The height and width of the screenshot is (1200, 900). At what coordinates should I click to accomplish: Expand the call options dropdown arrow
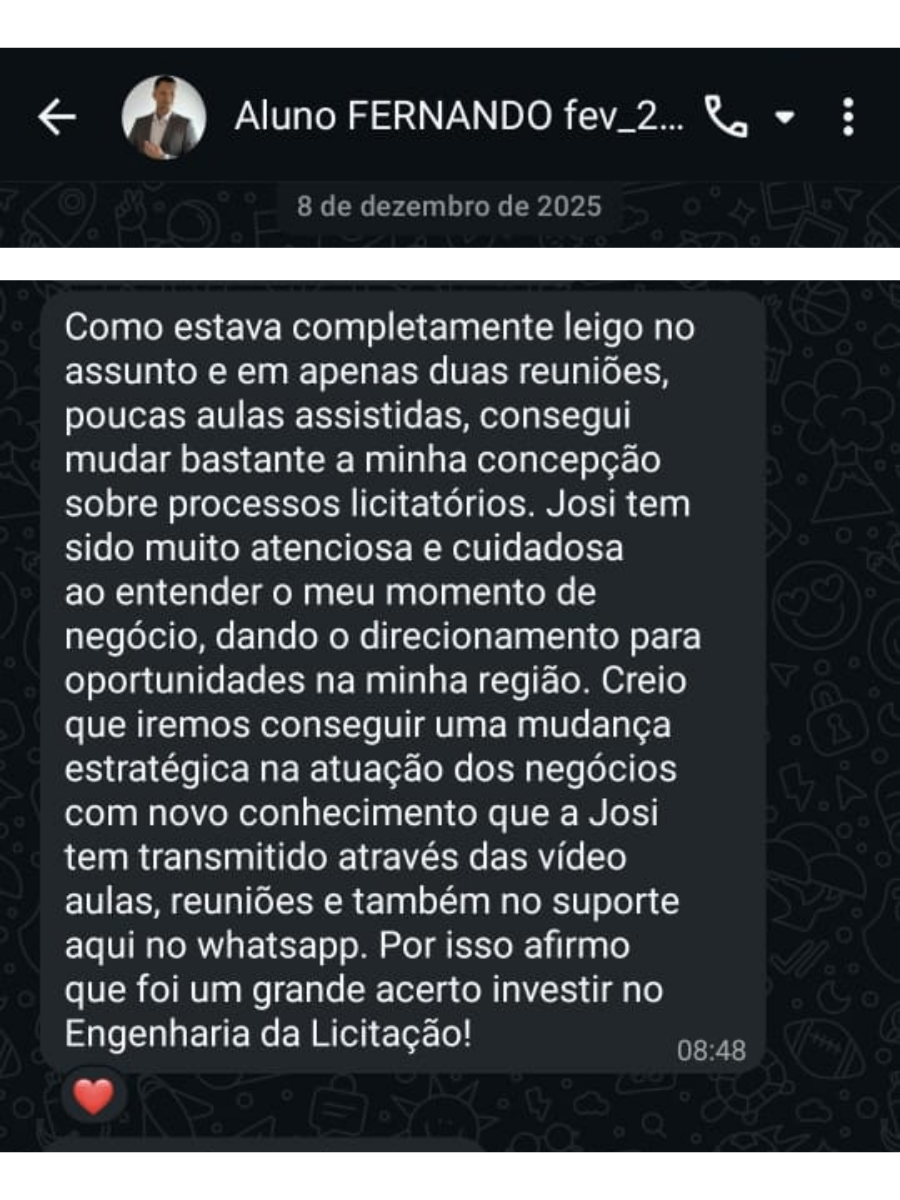(786, 118)
